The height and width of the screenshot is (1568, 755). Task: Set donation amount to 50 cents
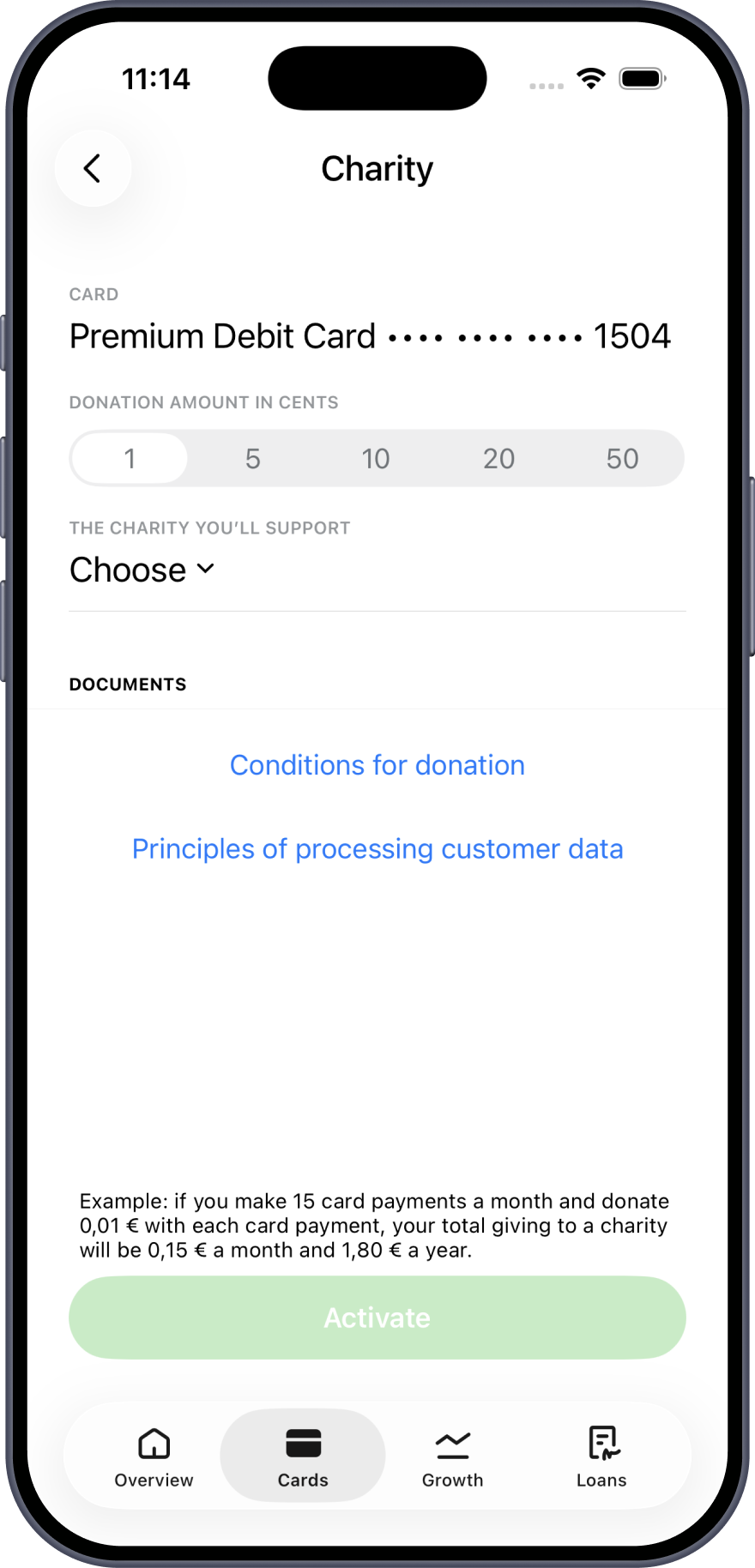[x=622, y=458]
